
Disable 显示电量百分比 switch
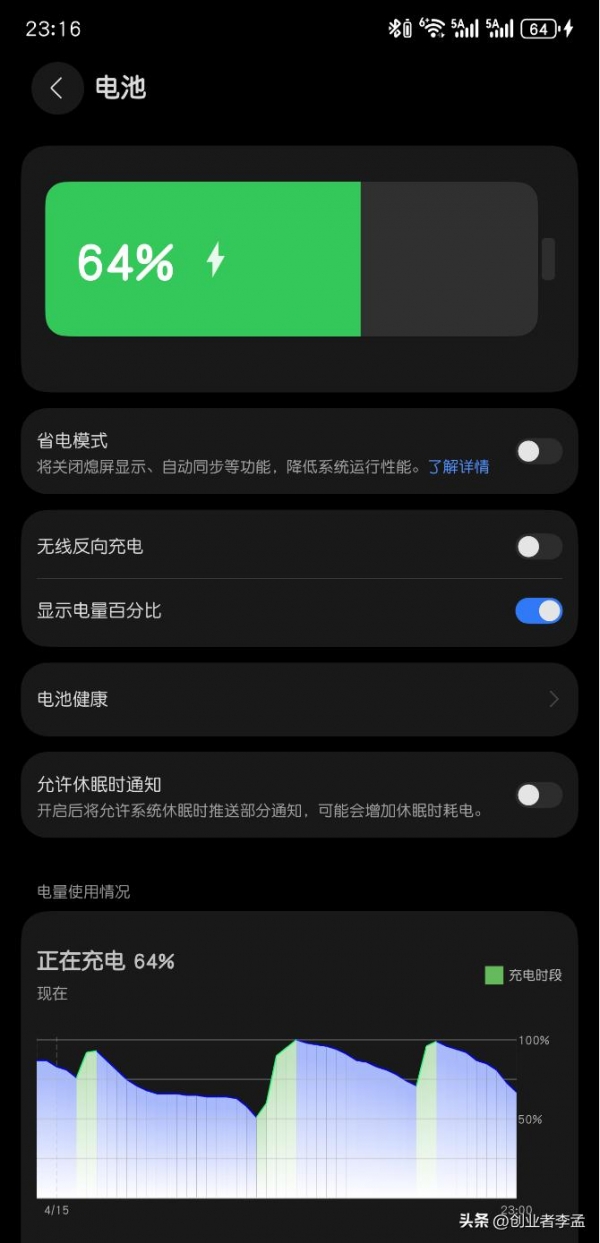(538, 610)
